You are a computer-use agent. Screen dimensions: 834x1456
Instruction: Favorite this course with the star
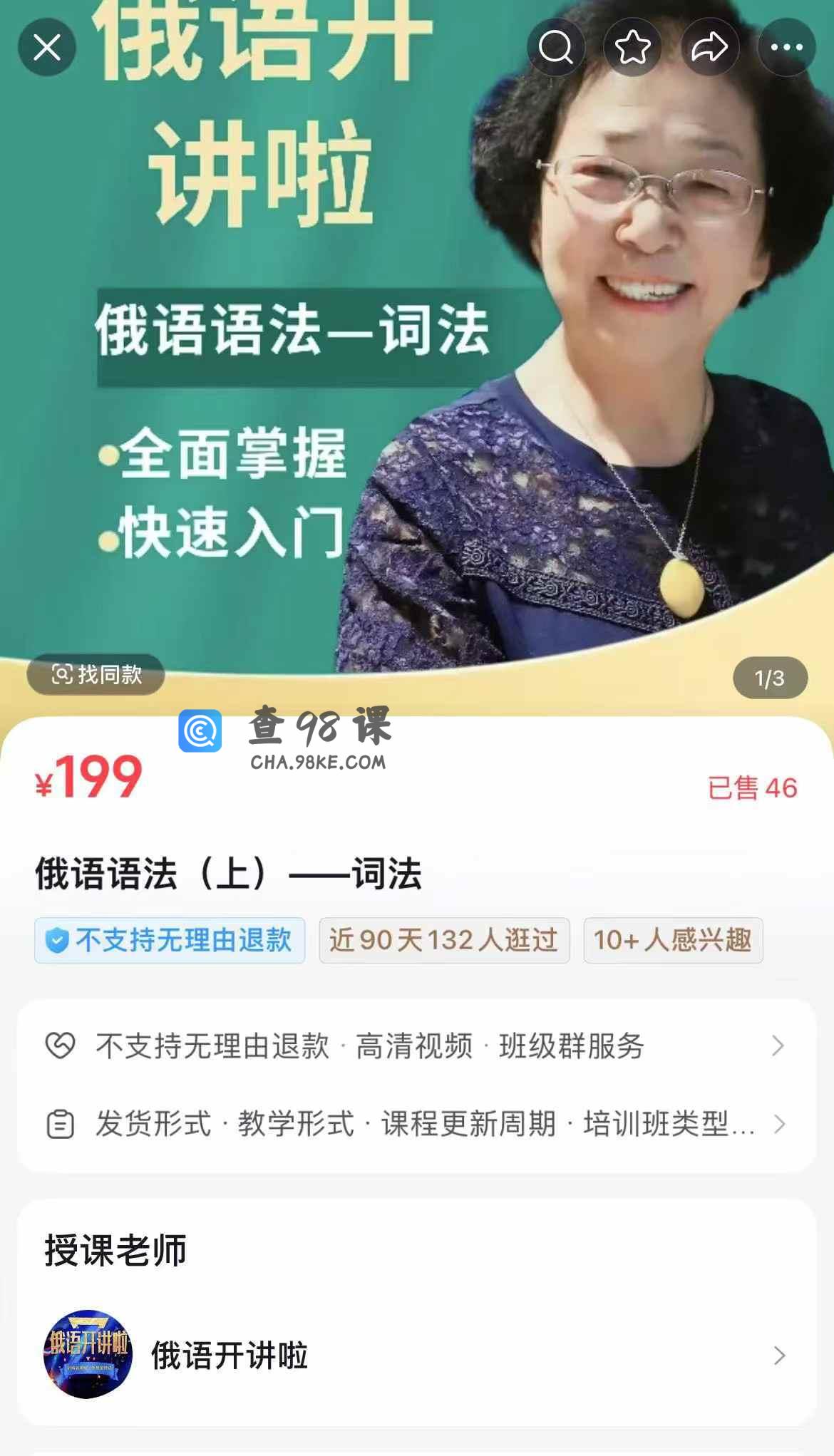point(633,48)
